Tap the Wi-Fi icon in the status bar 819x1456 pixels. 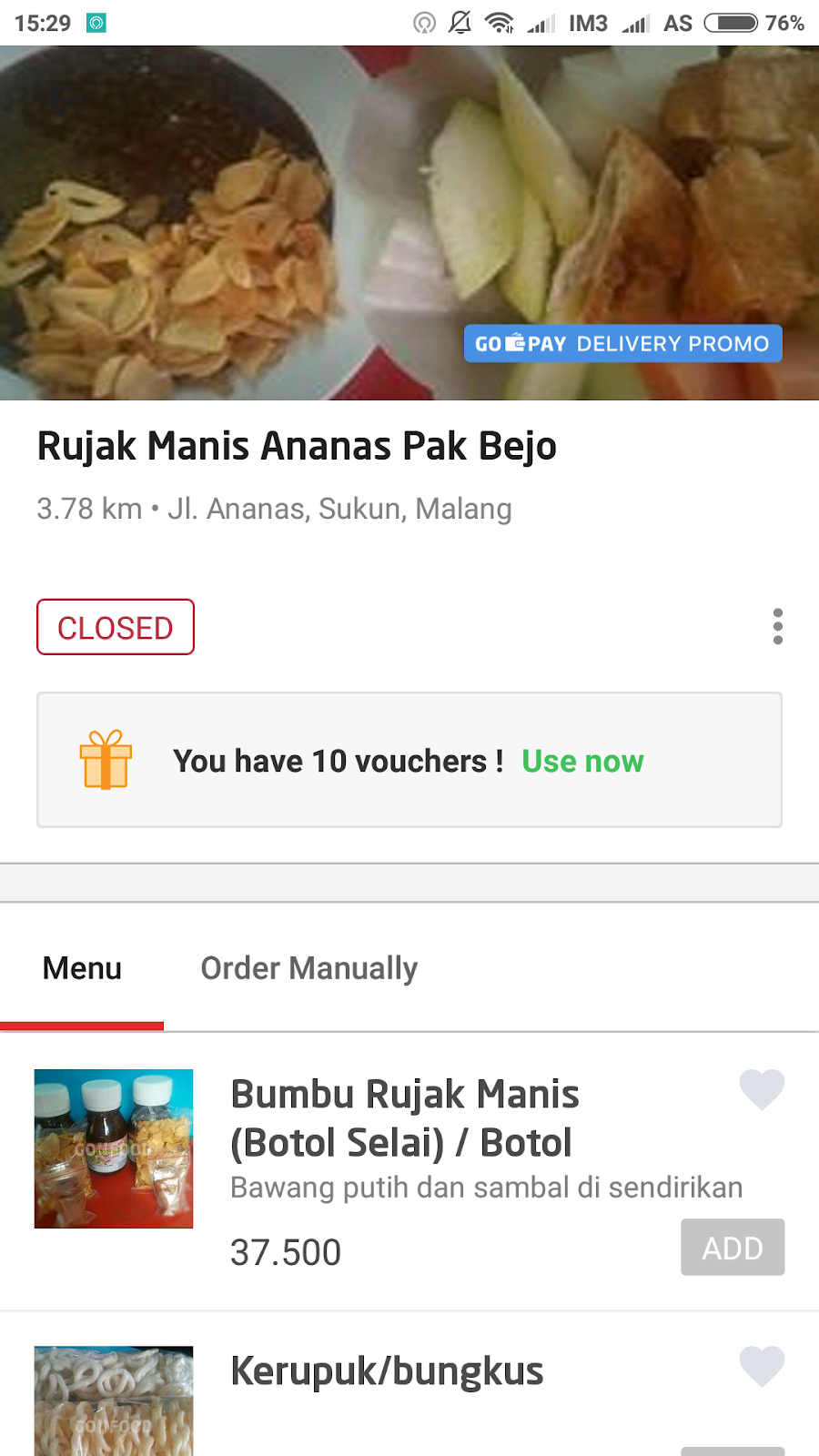coord(500,23)
